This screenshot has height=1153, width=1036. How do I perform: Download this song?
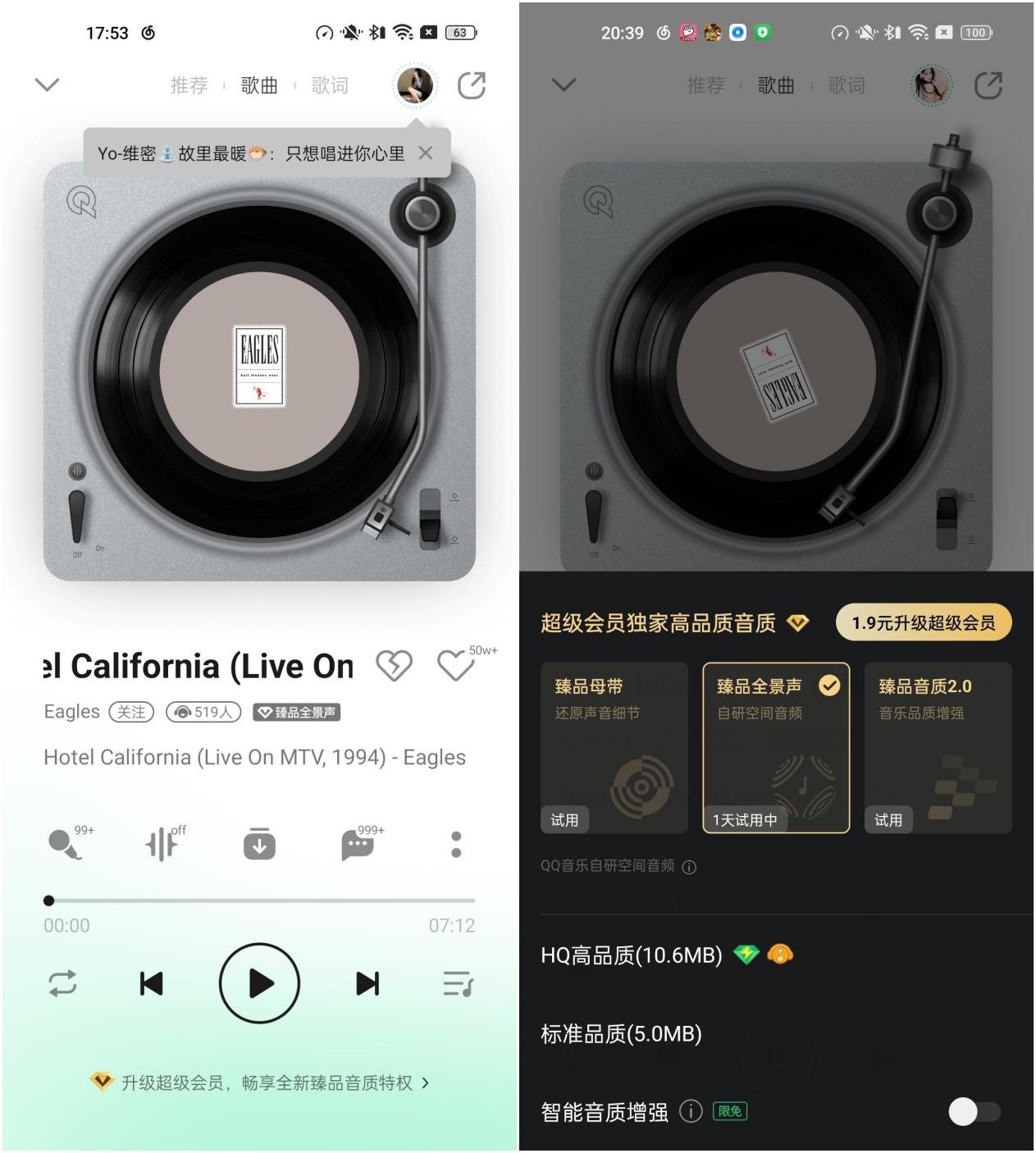259,844
